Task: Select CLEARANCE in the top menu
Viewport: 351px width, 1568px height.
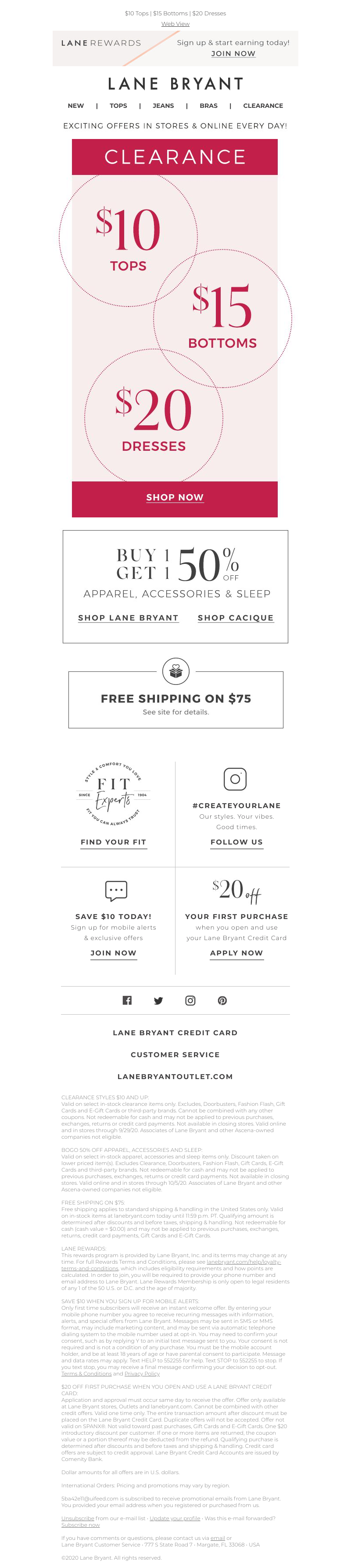Action: [263, 106]
